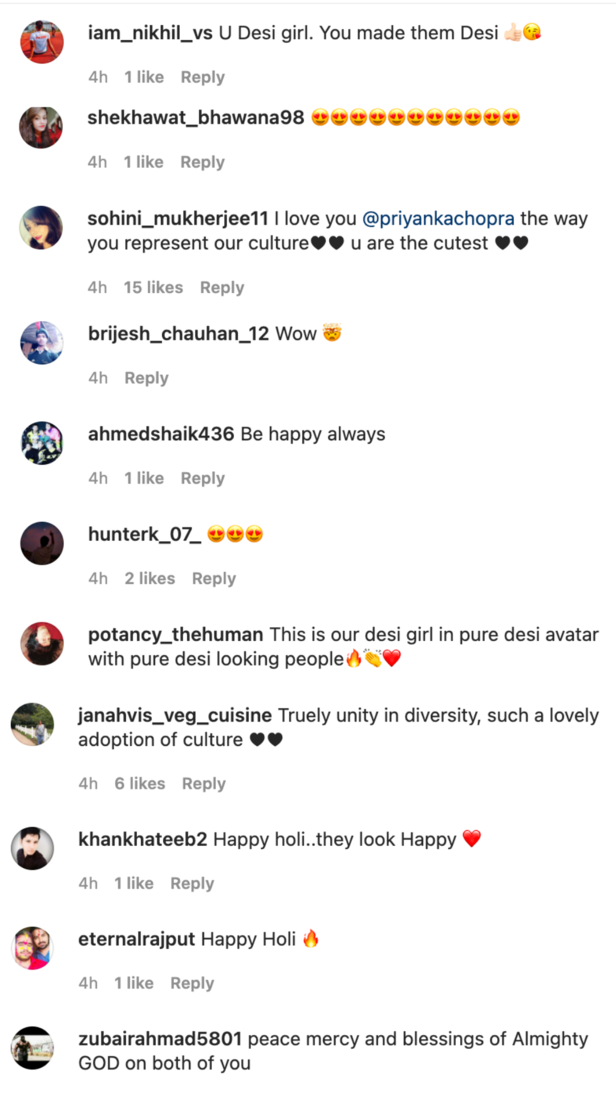The image size is (616, 1095).
Task: Open ahmedshaik436's profile picture
Action: coord(42,442)
